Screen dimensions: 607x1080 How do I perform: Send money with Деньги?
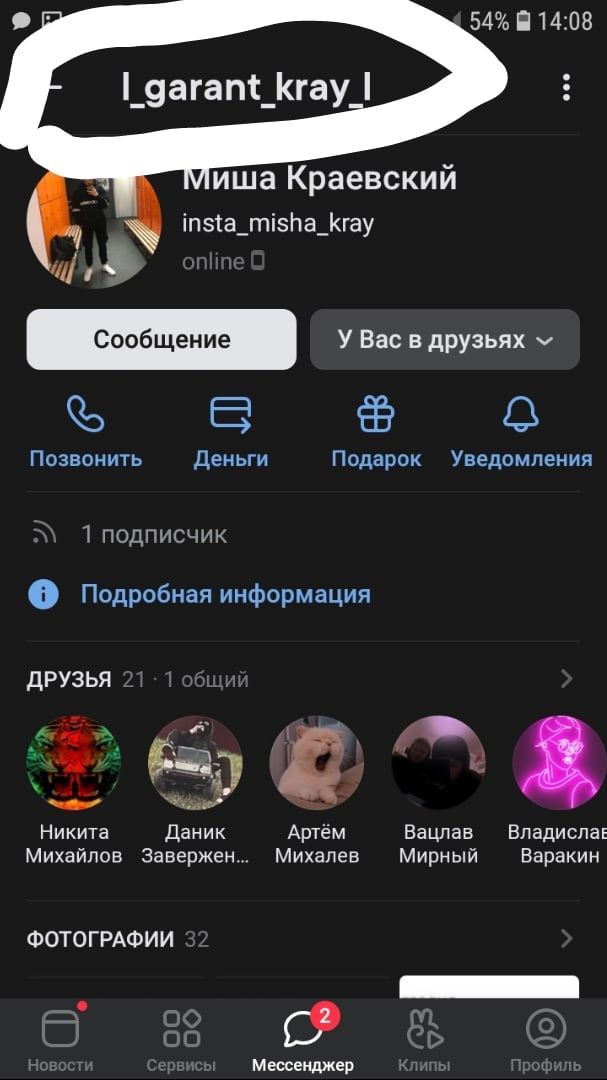(x=231, y=432)
